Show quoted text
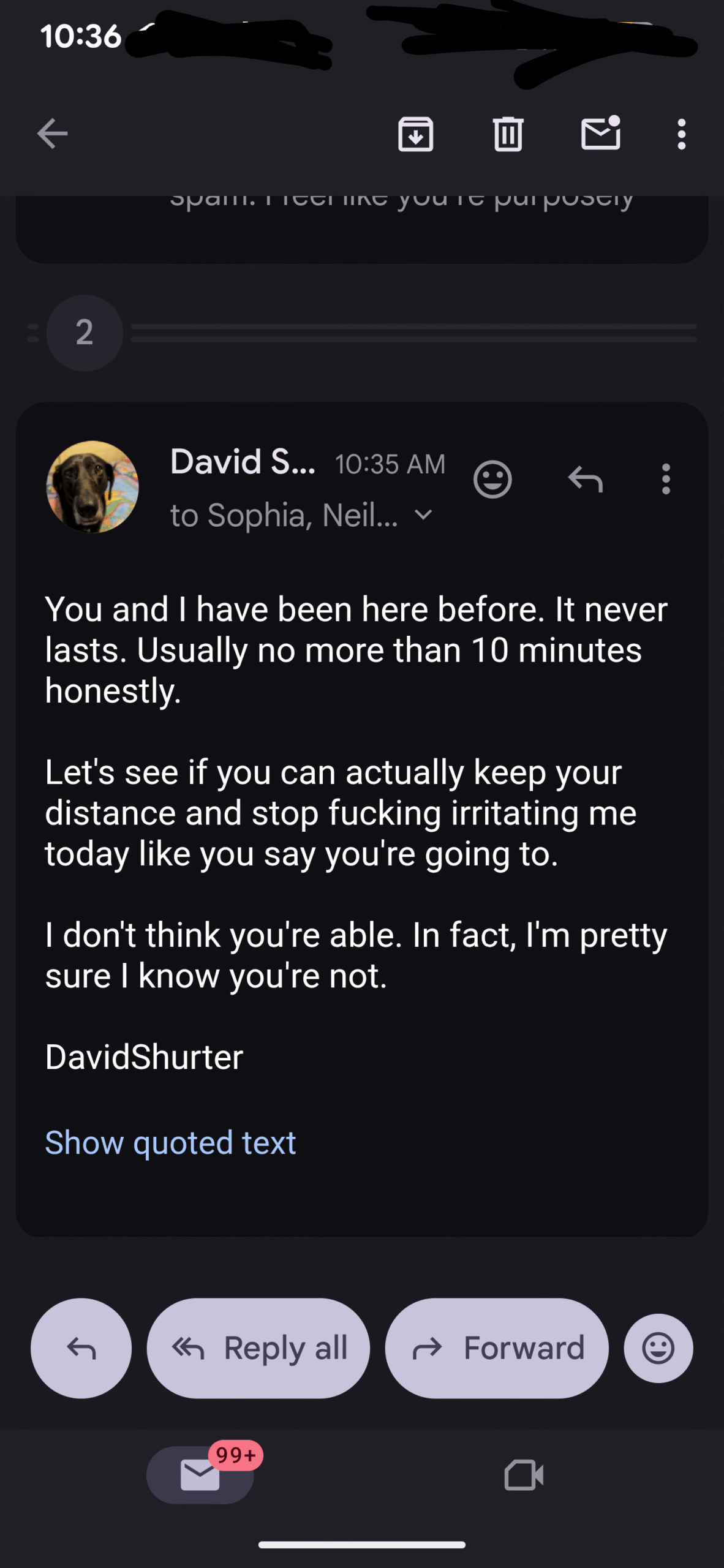 170,1143
